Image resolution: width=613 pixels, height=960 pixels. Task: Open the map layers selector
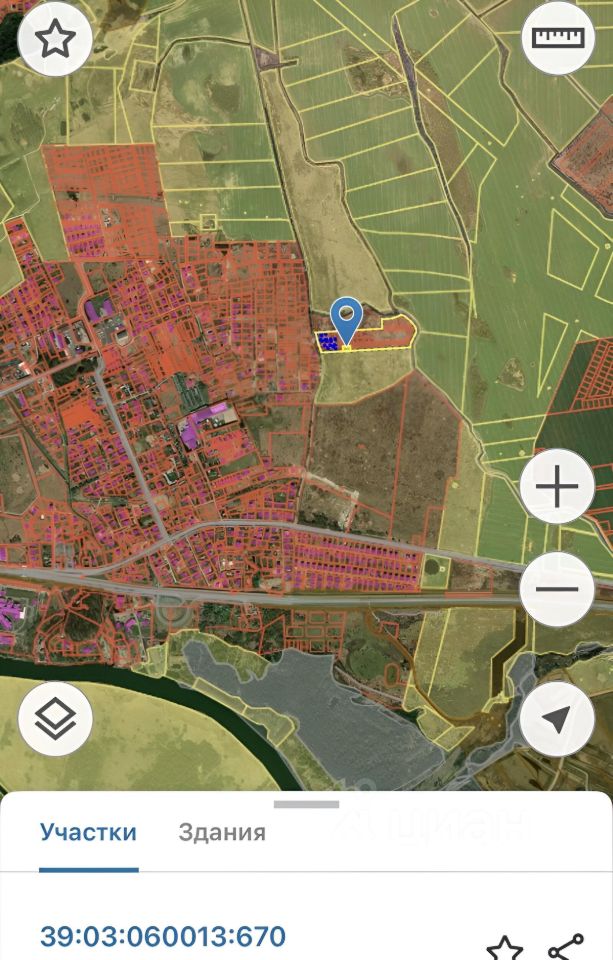pyautogui.click(x=55, y=718)
